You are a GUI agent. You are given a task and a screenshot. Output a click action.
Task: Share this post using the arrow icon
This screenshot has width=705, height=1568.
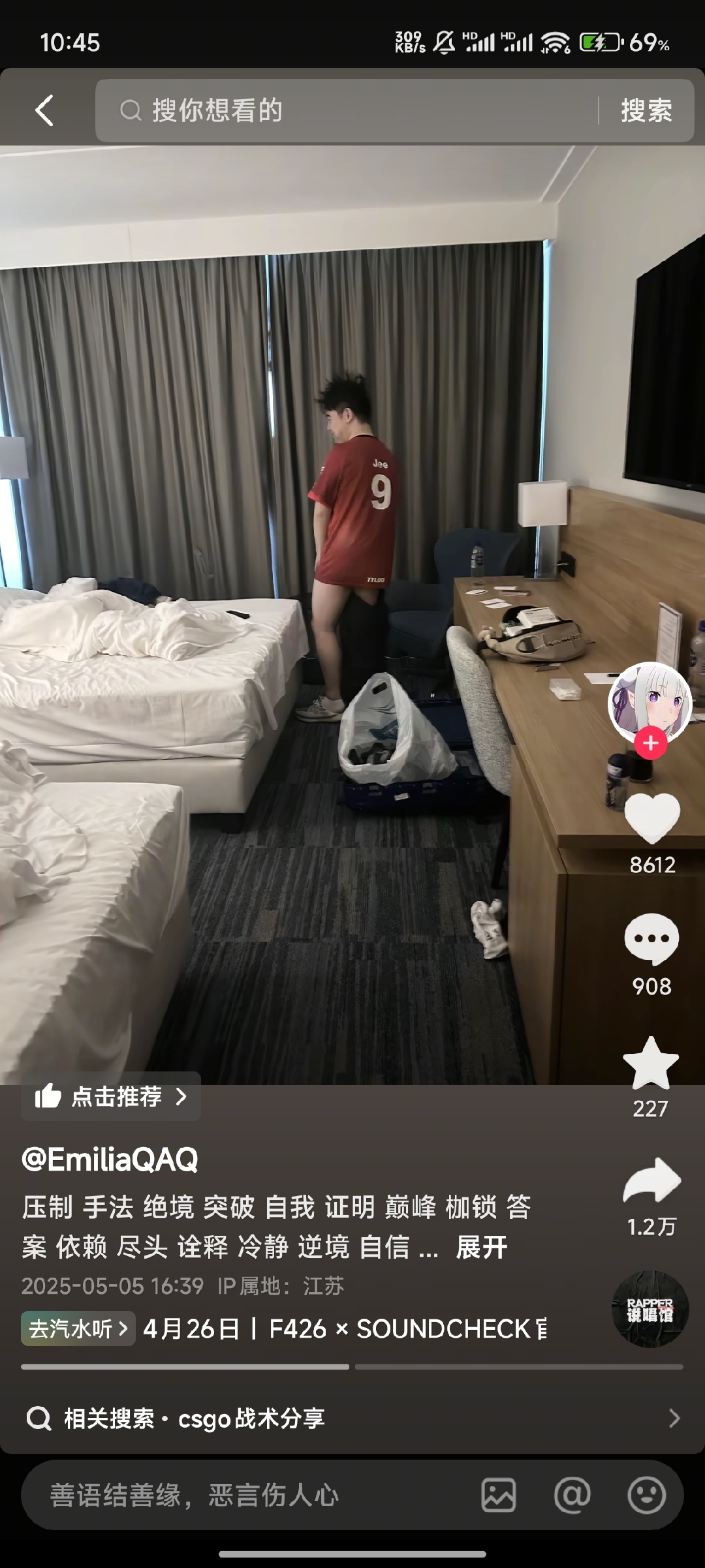point(652,1180)
